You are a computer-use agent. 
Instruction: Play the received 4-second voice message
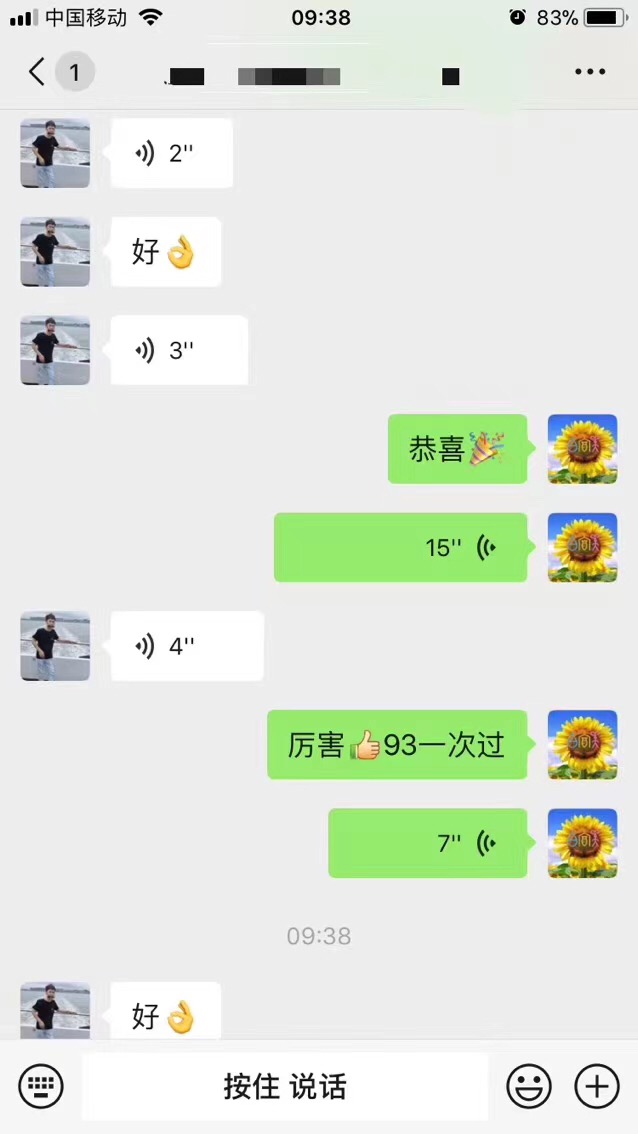(186, 646)
